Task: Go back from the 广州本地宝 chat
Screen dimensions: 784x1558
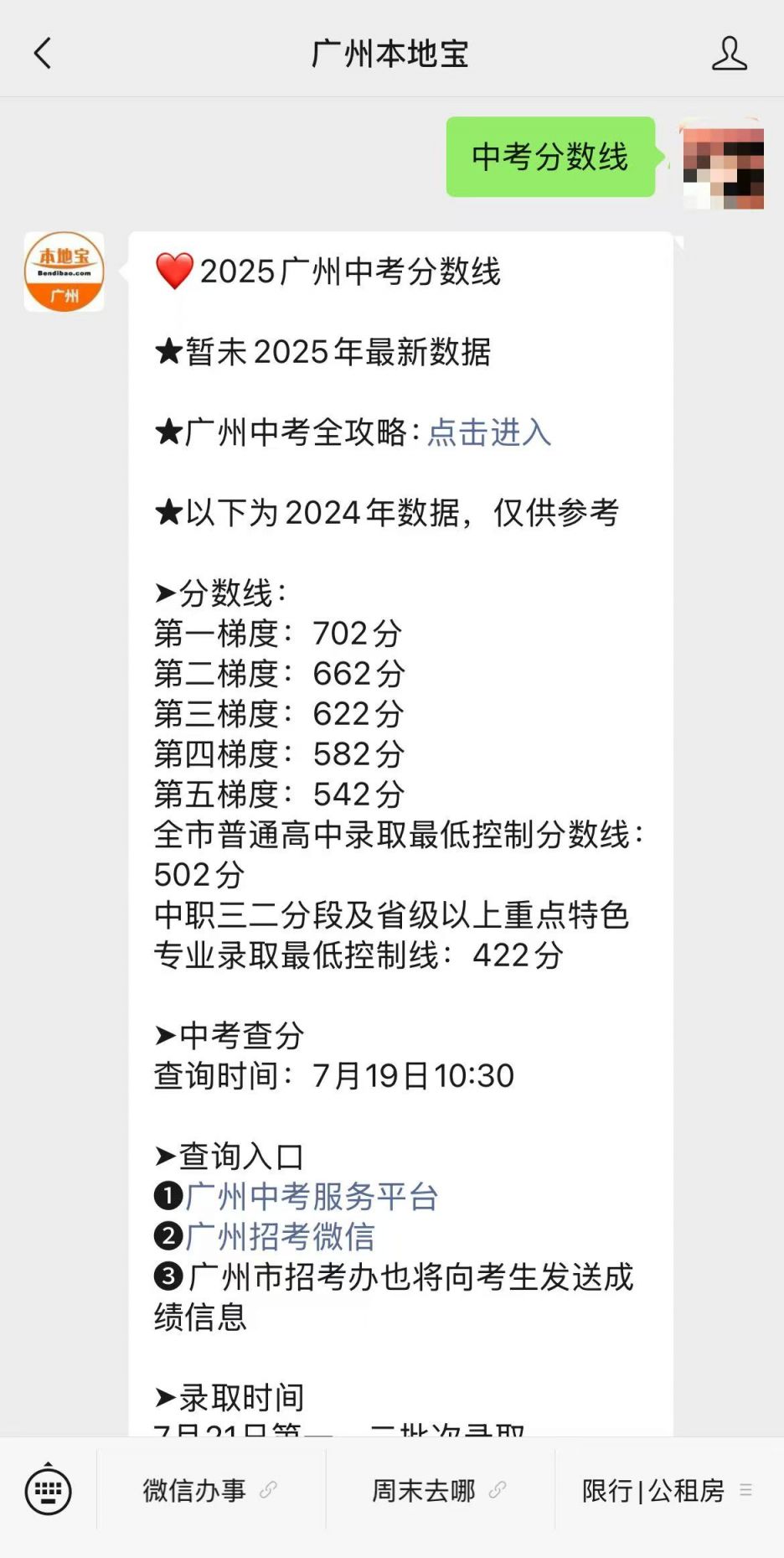Action: point(42,54)
